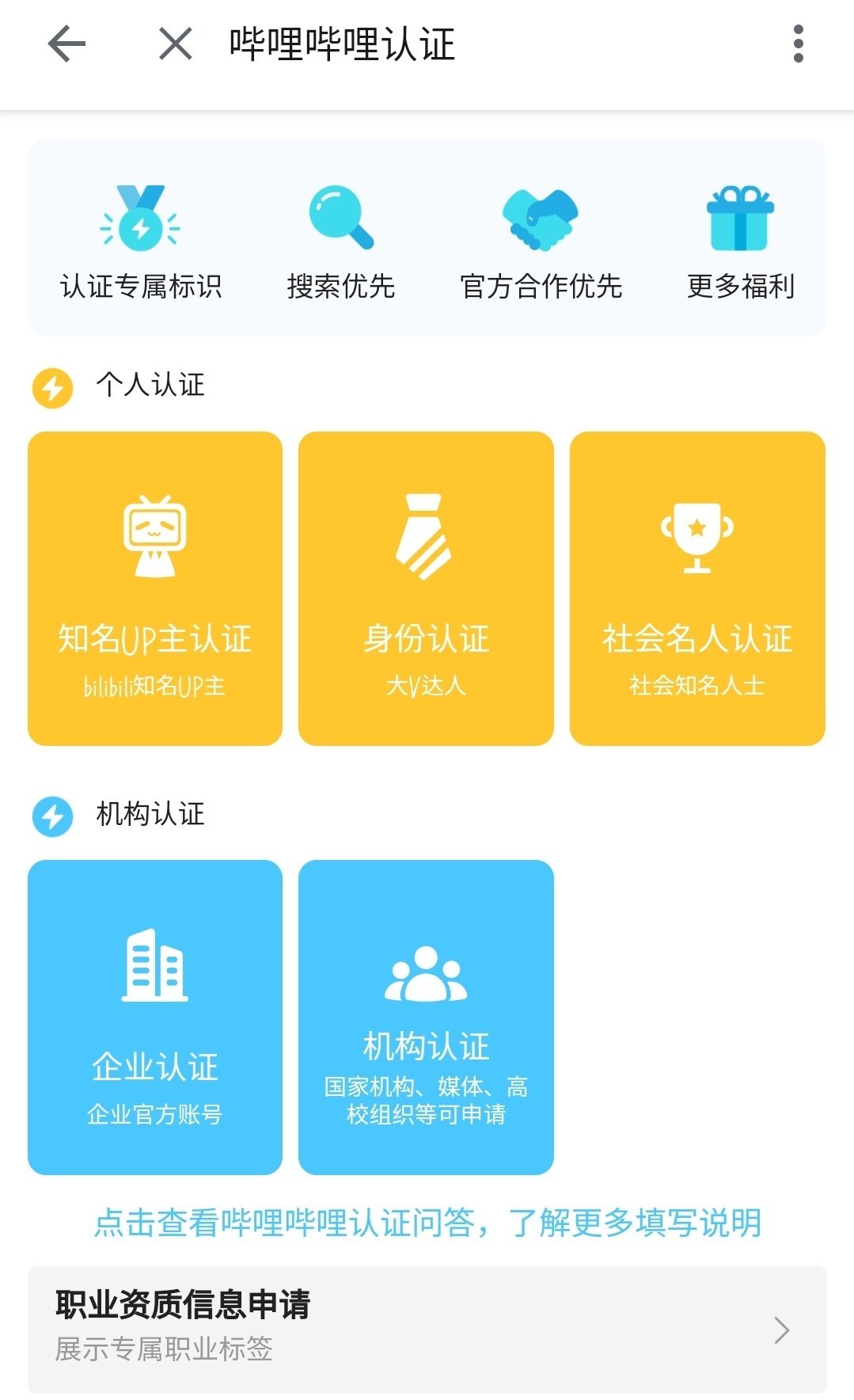Click the TV mascot icon on 知名UP主认证 card
The height and width of the screenshot is (1400, 854).
click(155, 535)
